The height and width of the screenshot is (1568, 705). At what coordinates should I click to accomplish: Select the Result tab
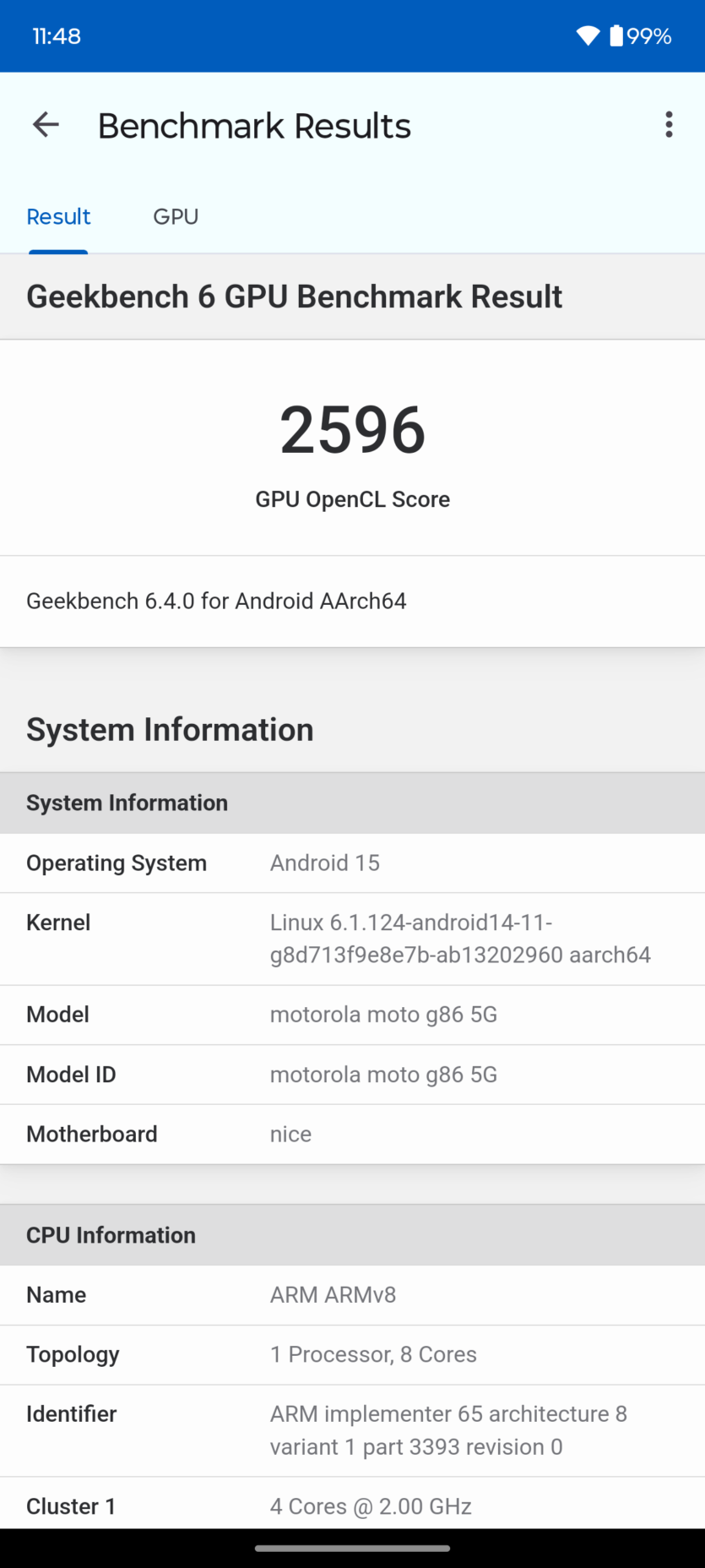coord(58,217)
